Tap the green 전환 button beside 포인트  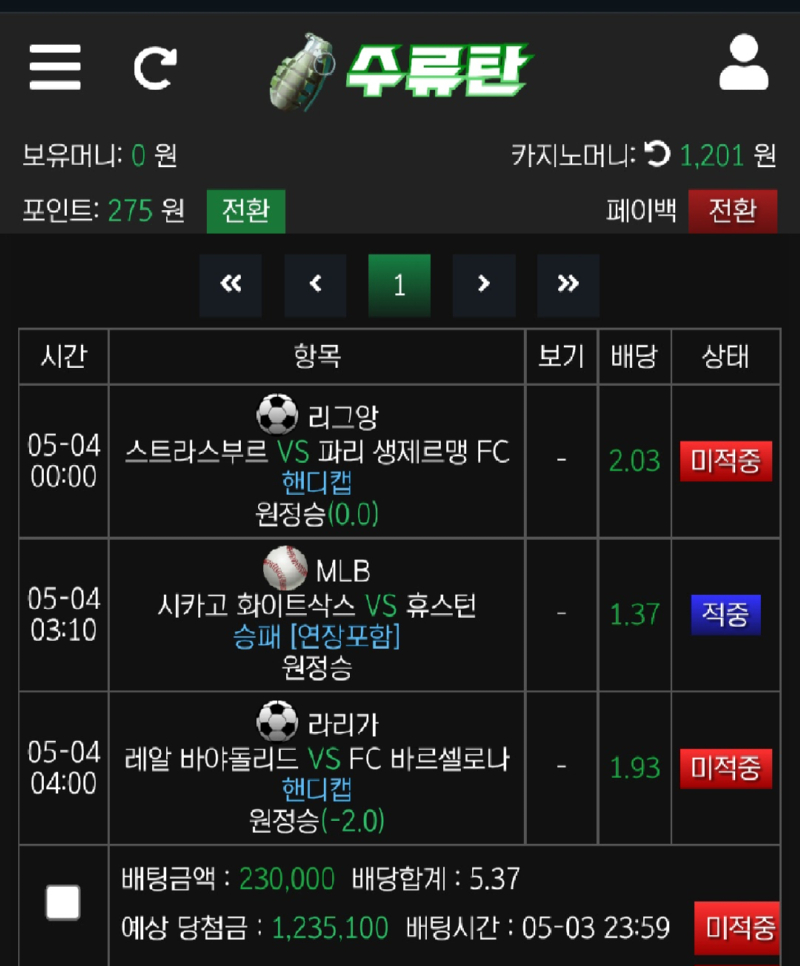coord(245,211)
